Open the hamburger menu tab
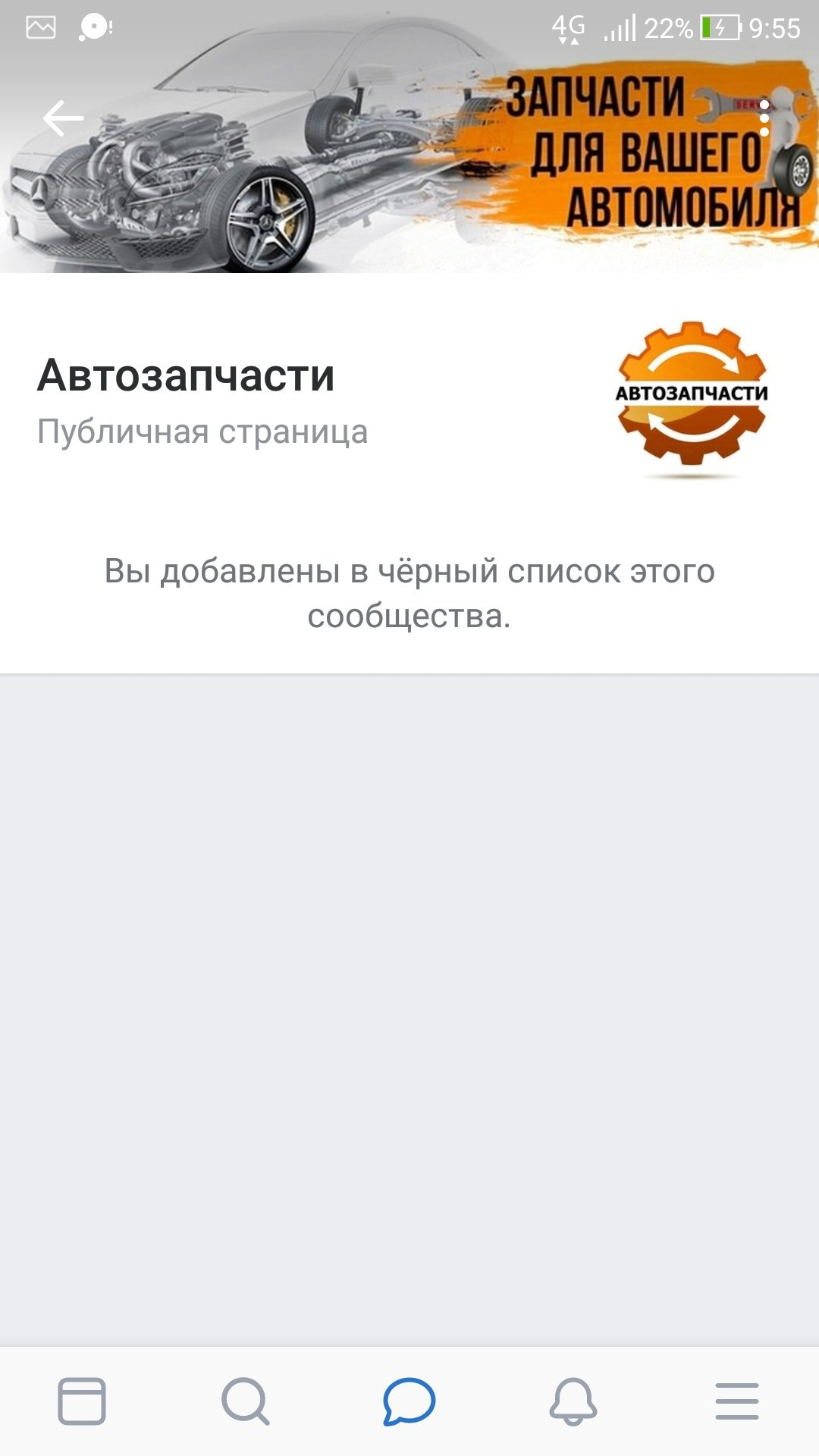819x1456 pixels. [x=736, y=1401]
